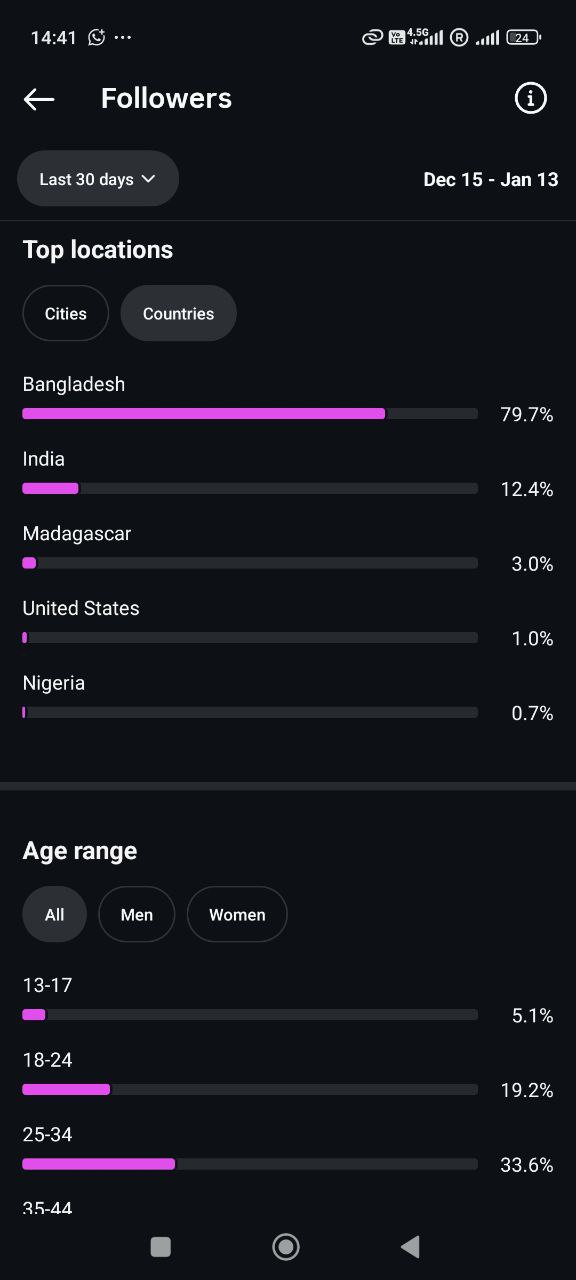Viewport: 576px width, 1280px height.
Task: Select the All age range filter
Action: [x=55, y=914]
